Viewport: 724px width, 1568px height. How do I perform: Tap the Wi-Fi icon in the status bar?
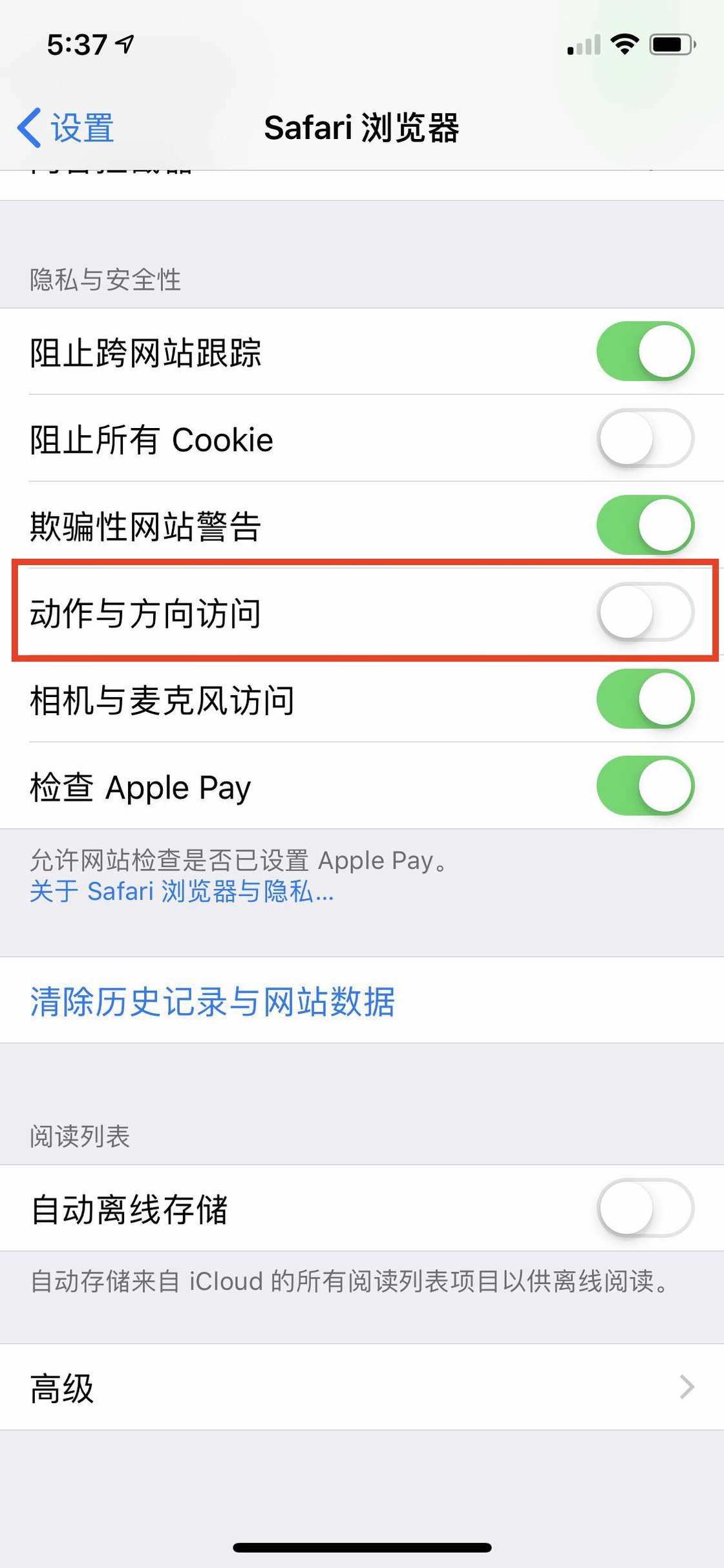tap(624, 44)
